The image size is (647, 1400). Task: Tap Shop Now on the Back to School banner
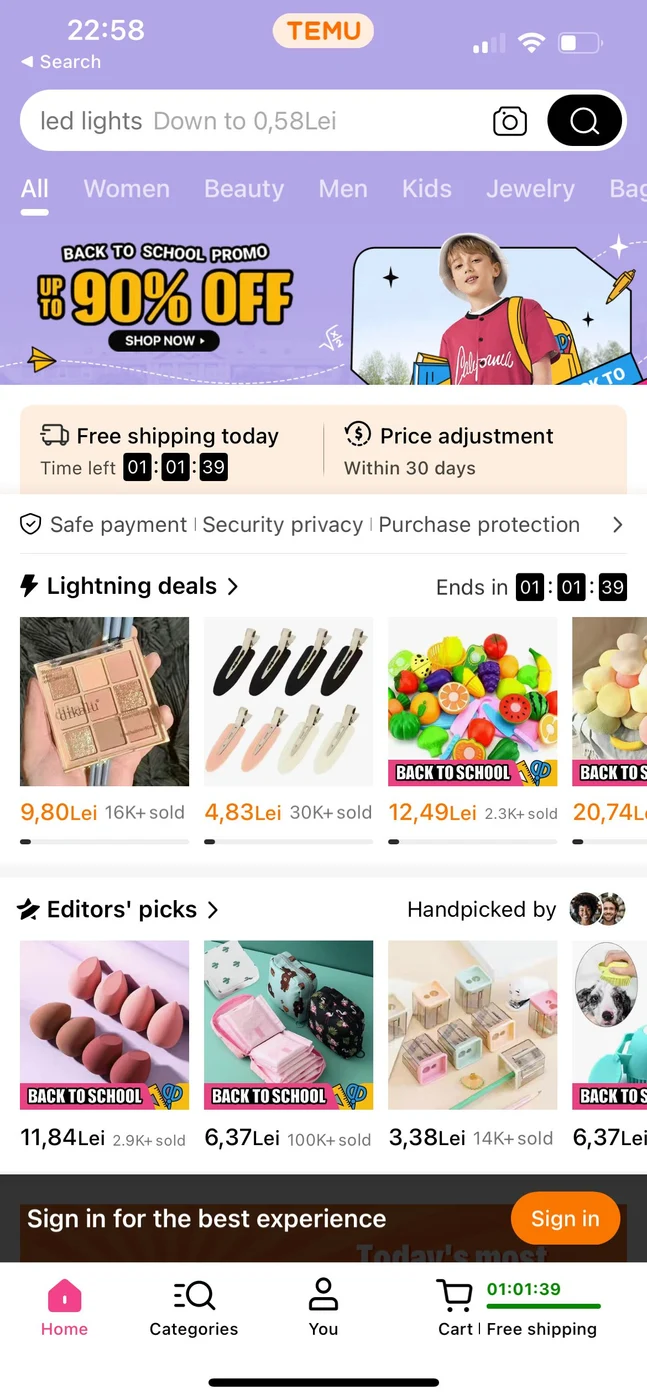point(164,340)
